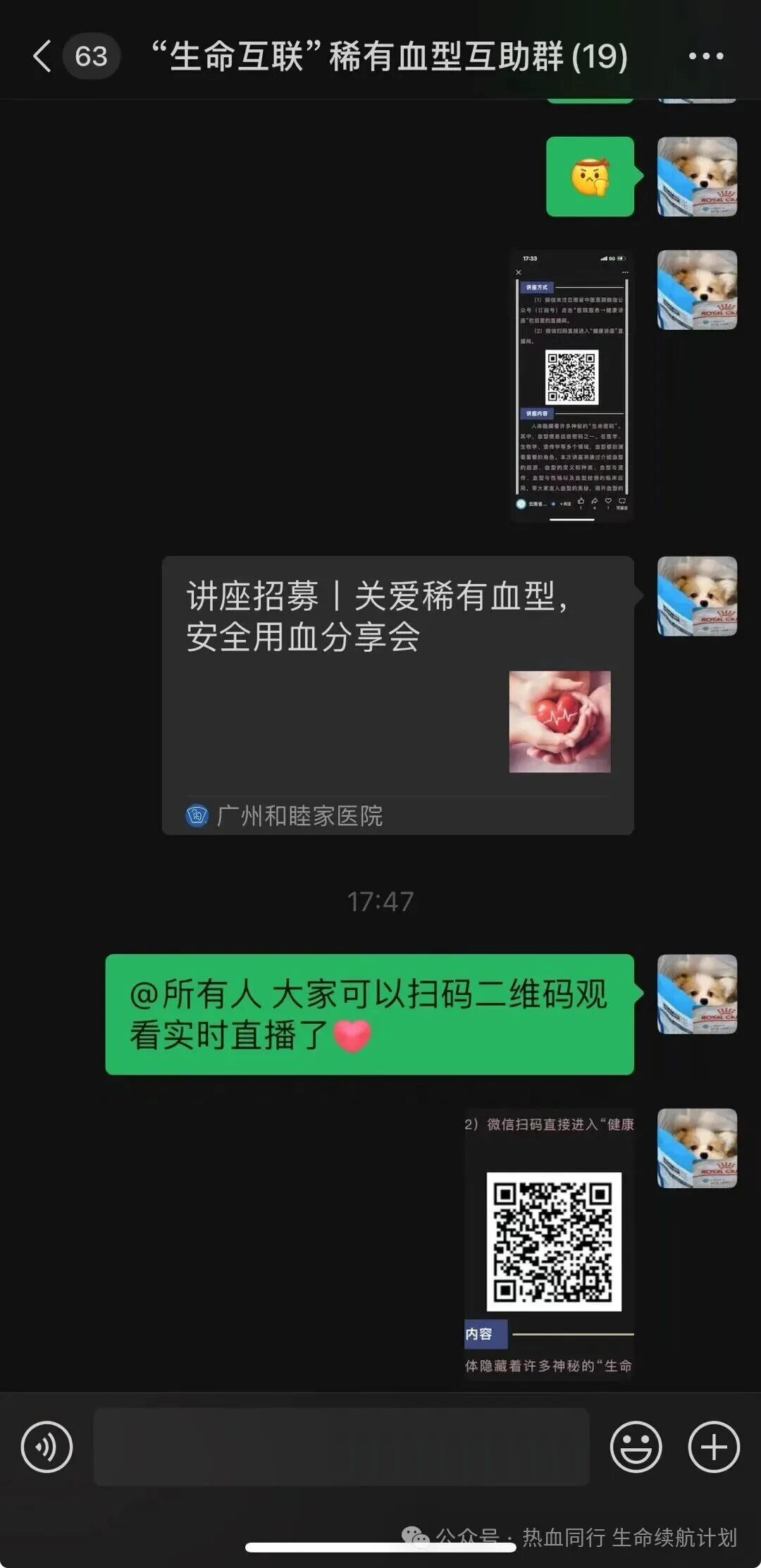Open the group chat overflow menu
761x1568 pixels.
pyautogui.click(x=705, y=56)
